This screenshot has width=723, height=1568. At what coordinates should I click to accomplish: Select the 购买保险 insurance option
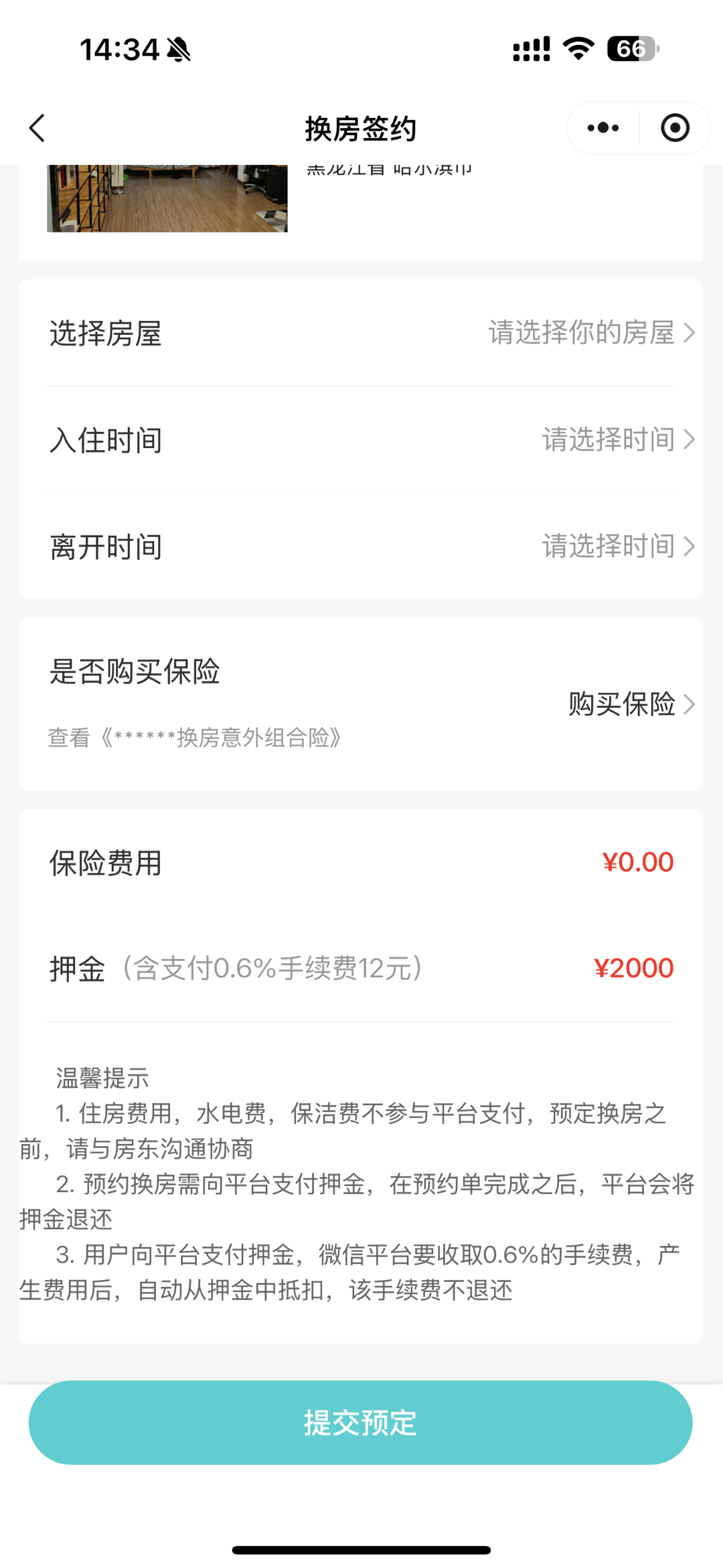point(631,705)
